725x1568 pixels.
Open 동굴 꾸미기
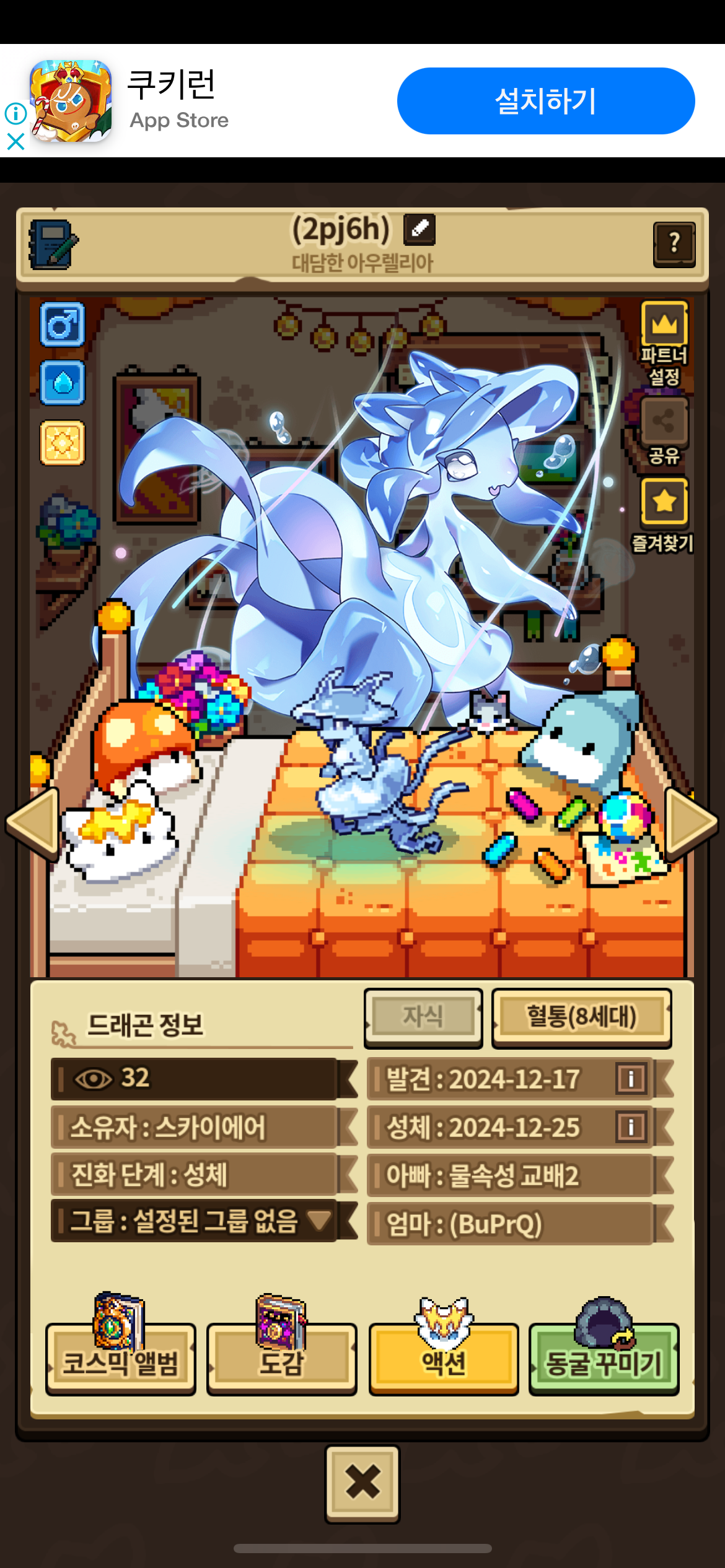point(604,1360)
